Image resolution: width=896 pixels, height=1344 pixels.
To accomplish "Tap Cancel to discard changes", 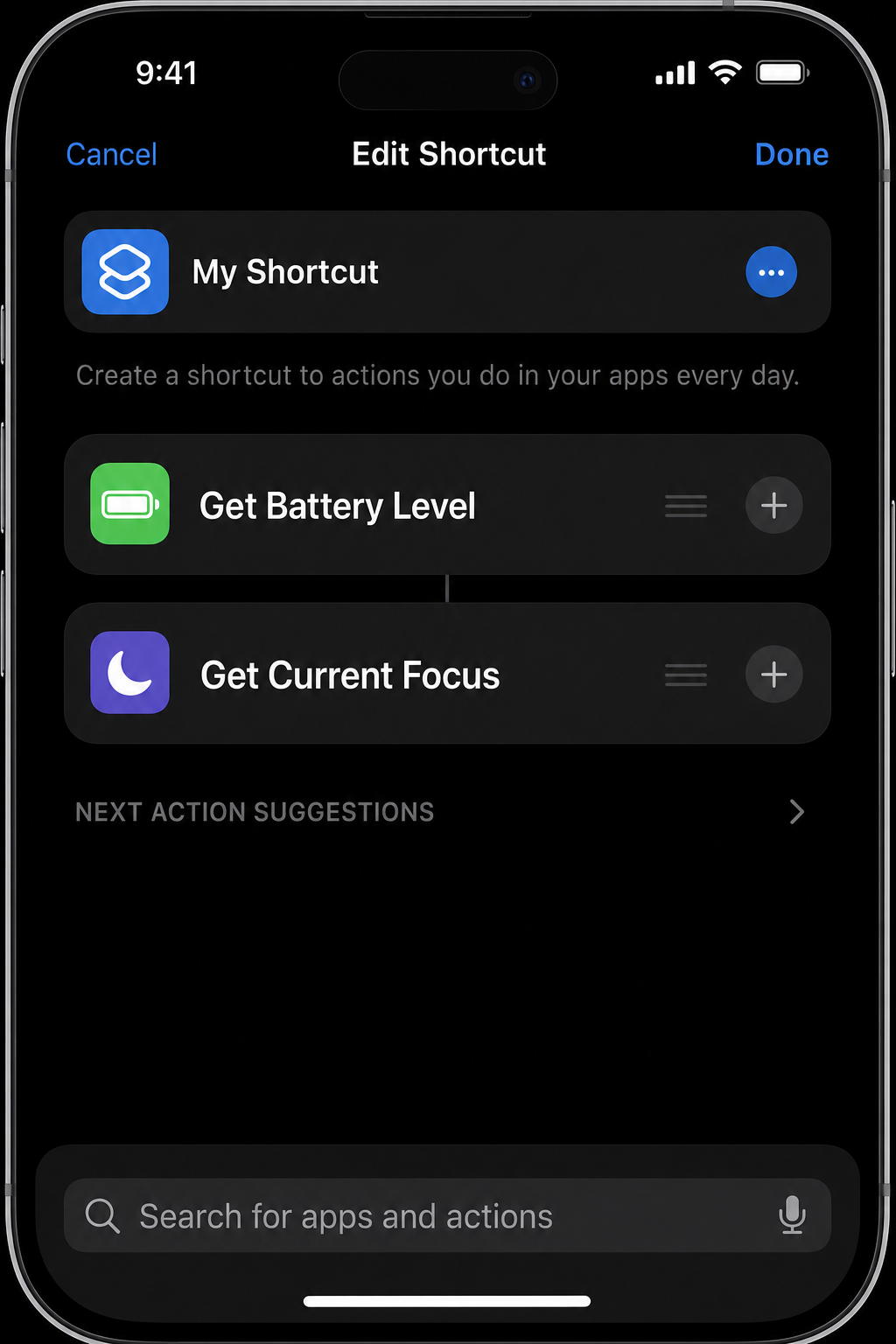I will 111,154.
